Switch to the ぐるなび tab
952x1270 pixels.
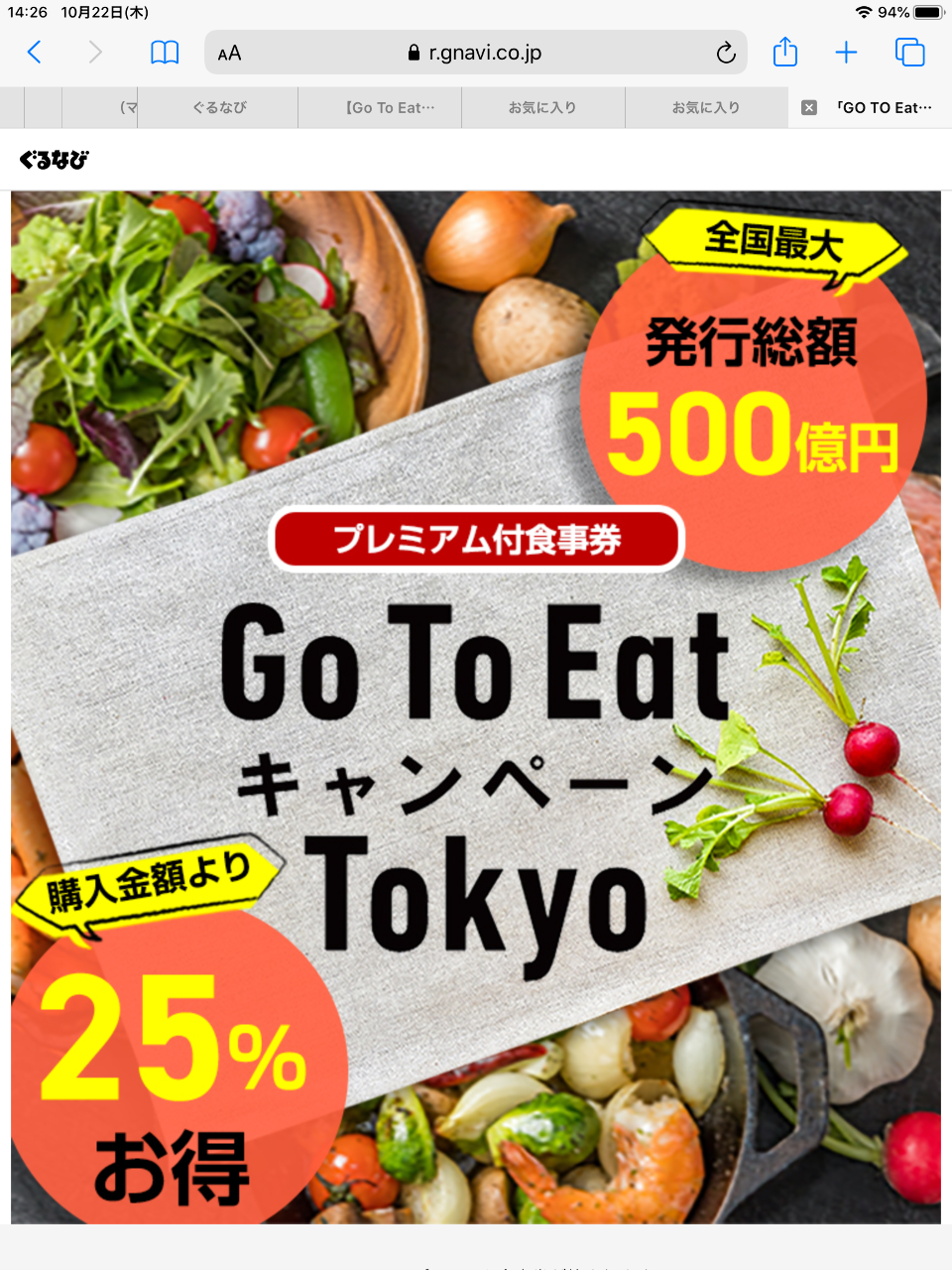click(x=219, y=107)
